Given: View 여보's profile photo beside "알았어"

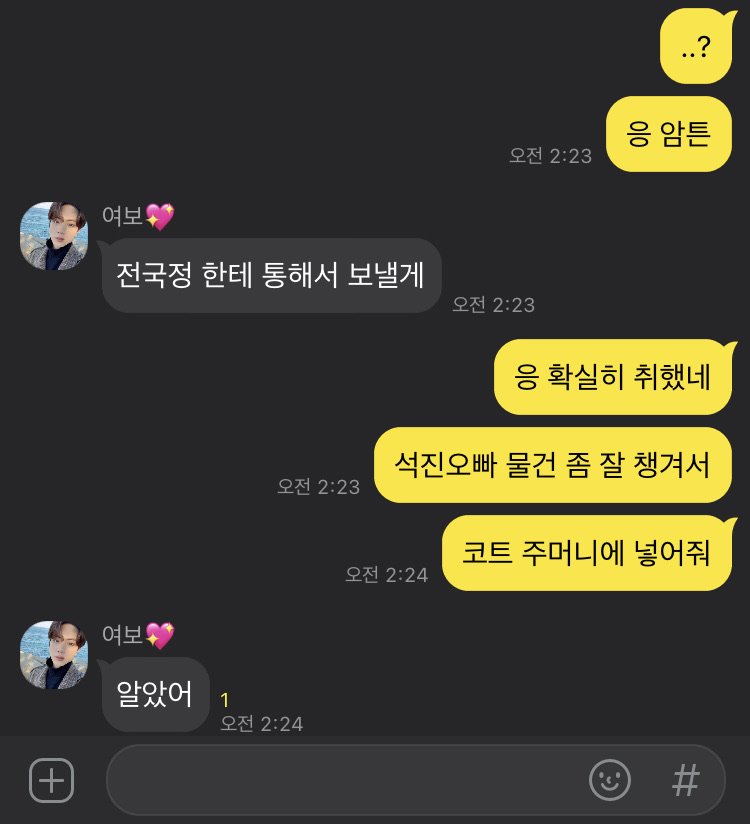Looking at the screenshot, I should pos(54,655).
